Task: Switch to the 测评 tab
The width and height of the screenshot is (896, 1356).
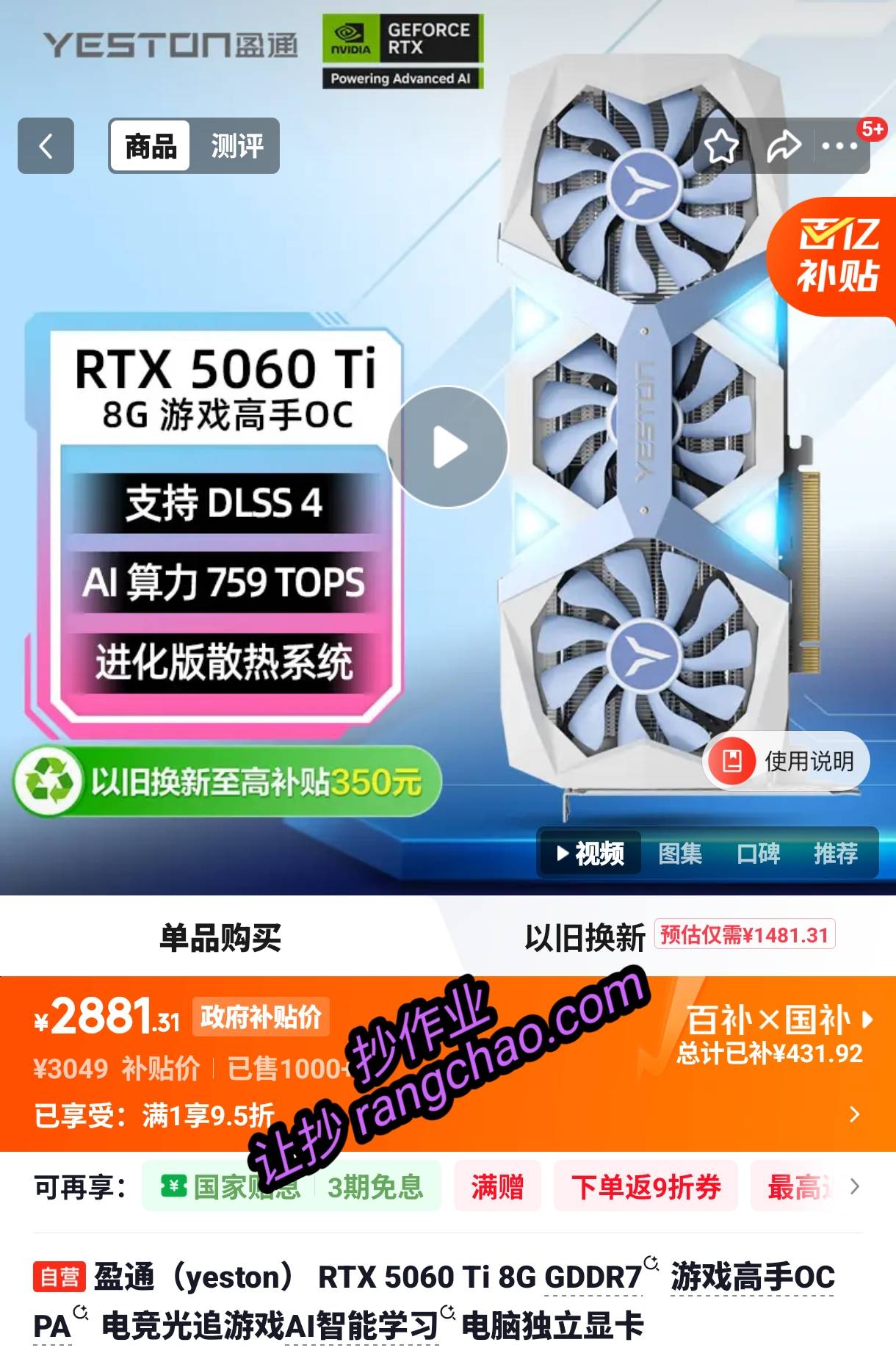Action: 236,145
